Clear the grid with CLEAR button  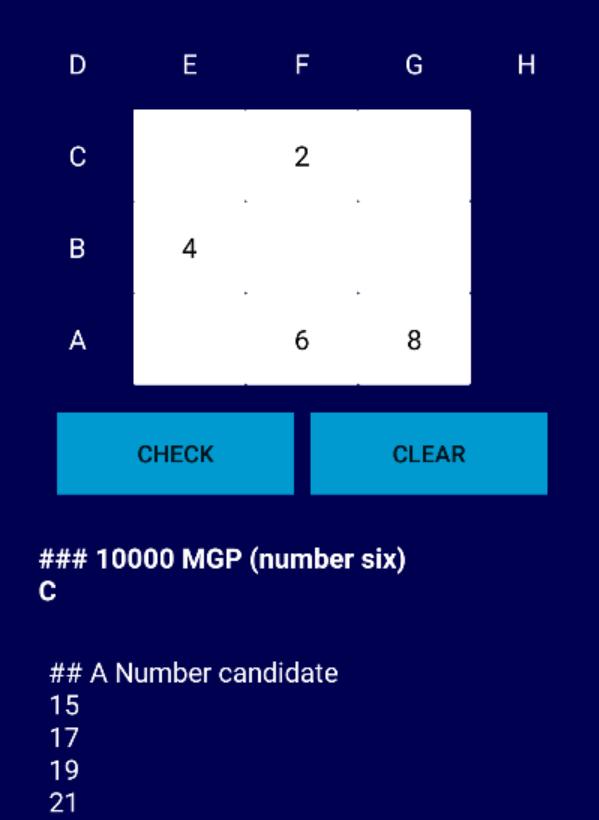(429, 453)
